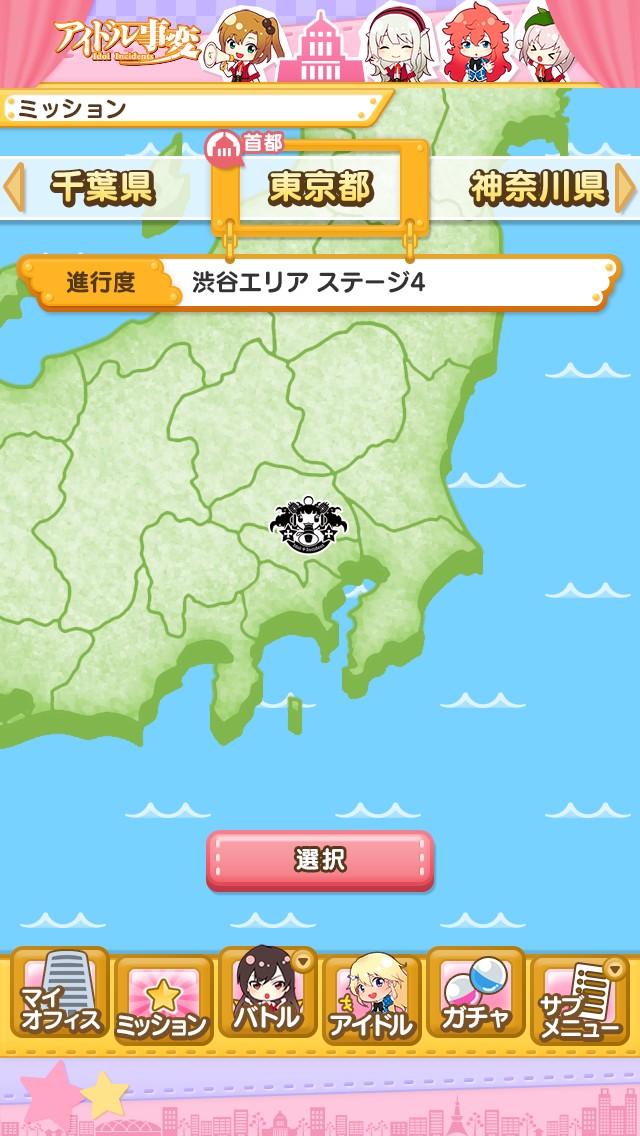Select 神奈川県 prefecture
Screen dimensions: 640x1136
(538, 188)
